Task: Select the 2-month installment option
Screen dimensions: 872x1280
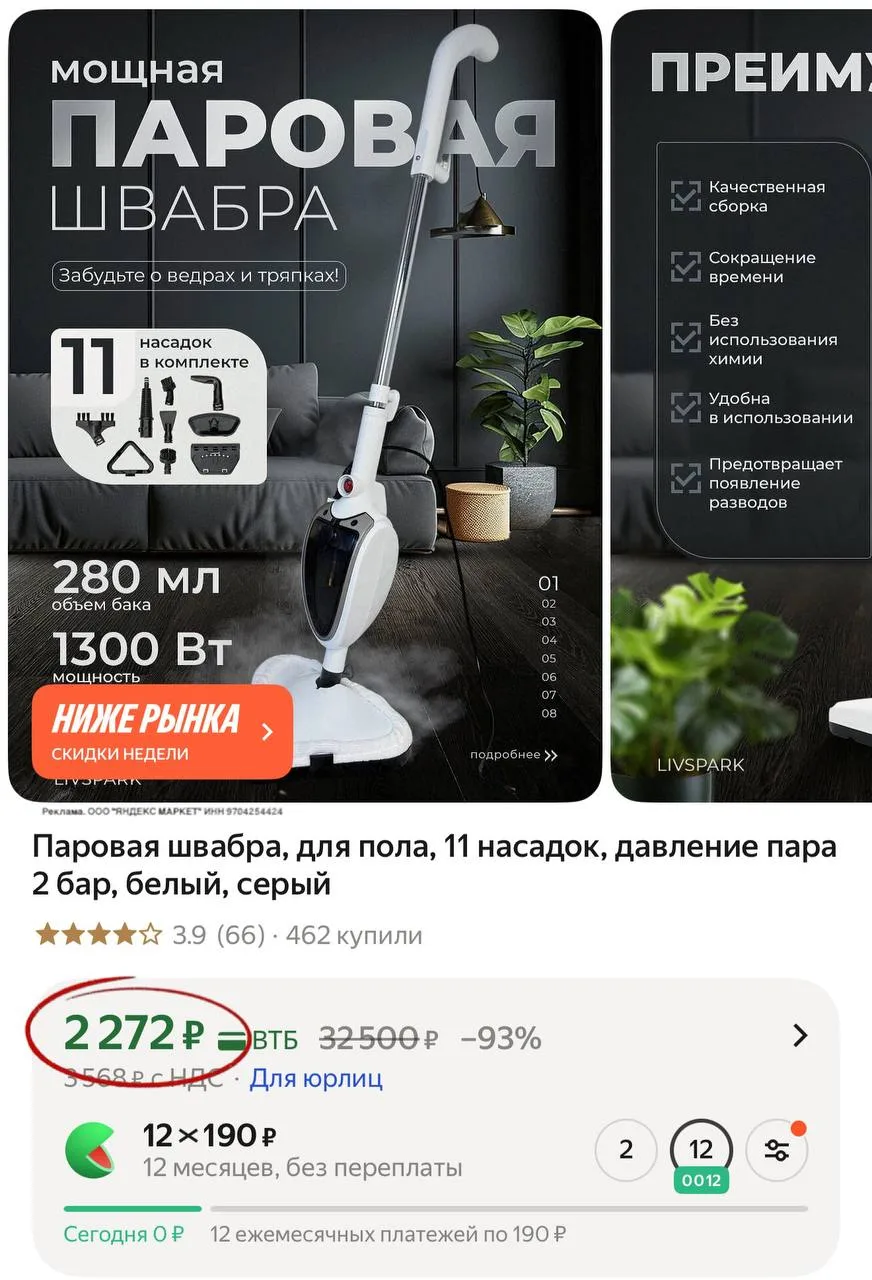Action: 626,1150
